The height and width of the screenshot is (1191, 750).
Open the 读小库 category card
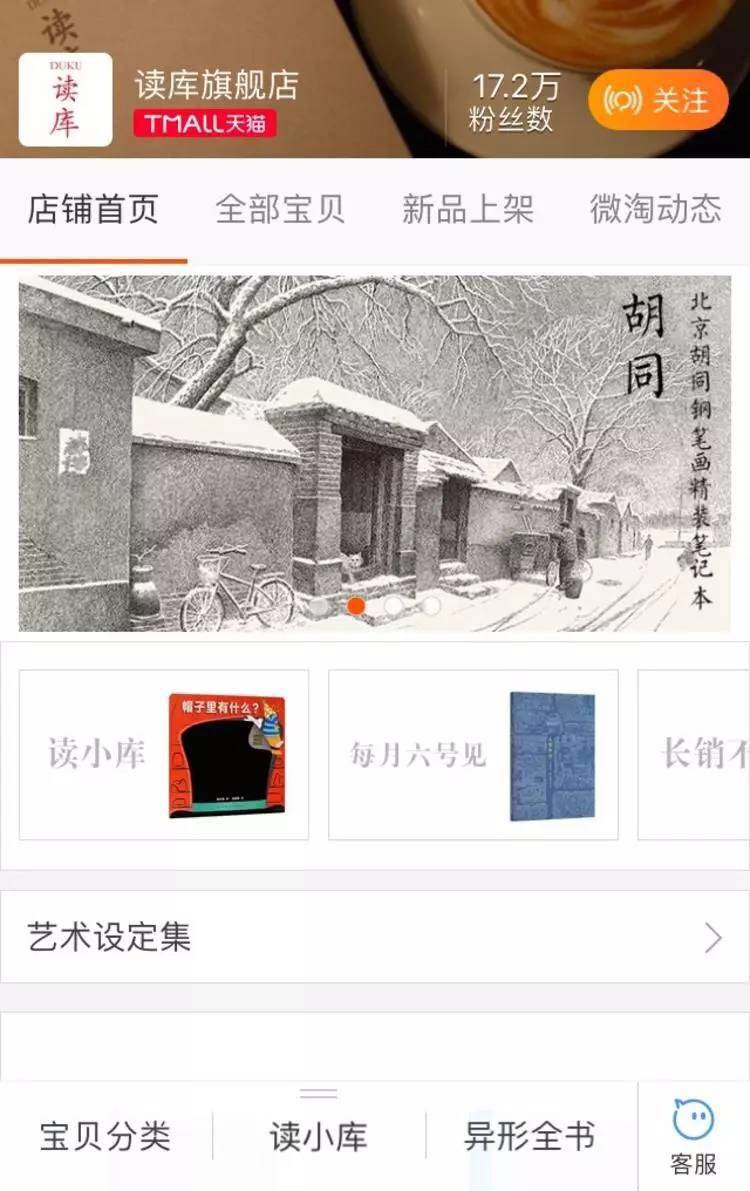coord(164,755)
